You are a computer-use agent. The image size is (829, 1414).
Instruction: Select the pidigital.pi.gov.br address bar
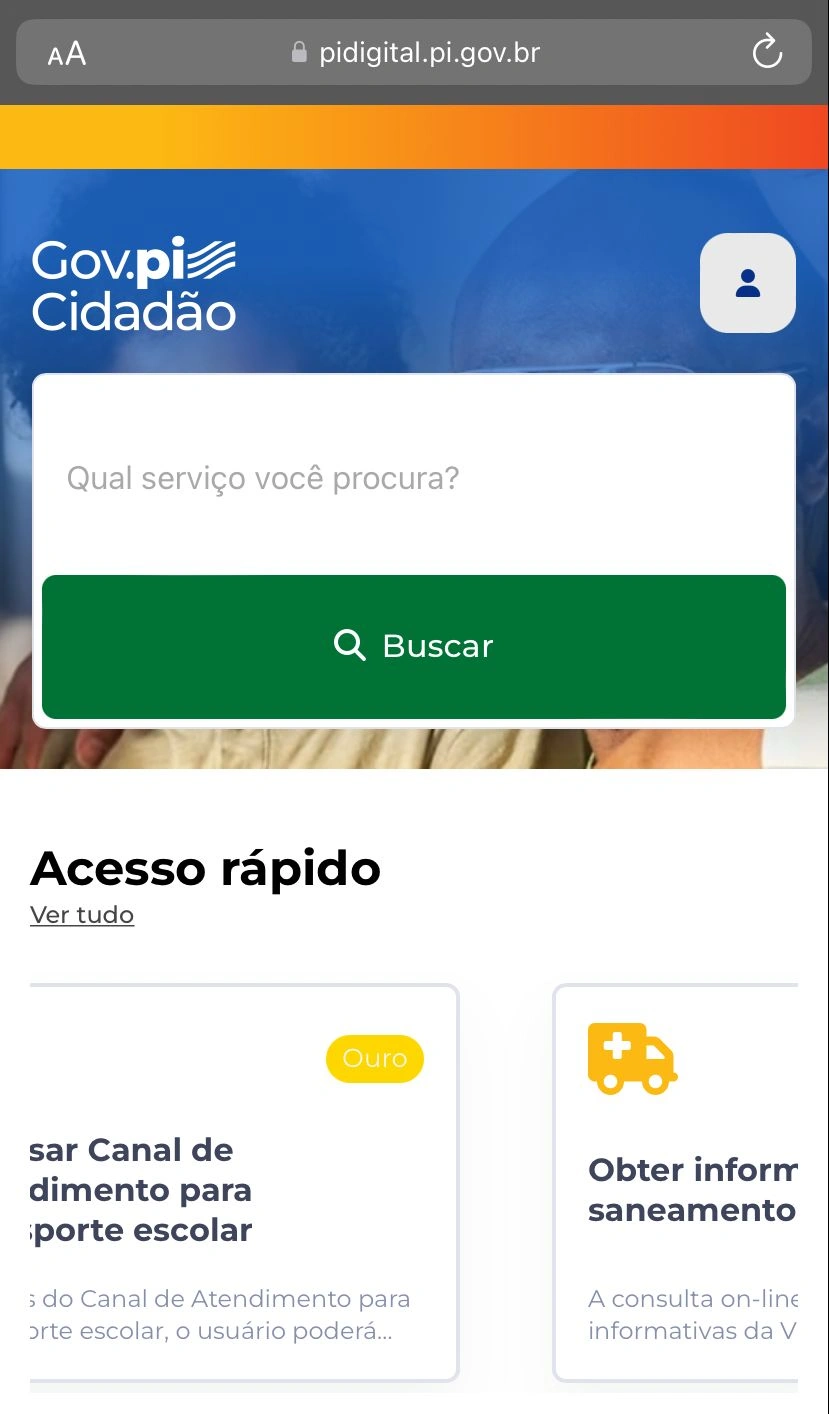pos(415,52)
